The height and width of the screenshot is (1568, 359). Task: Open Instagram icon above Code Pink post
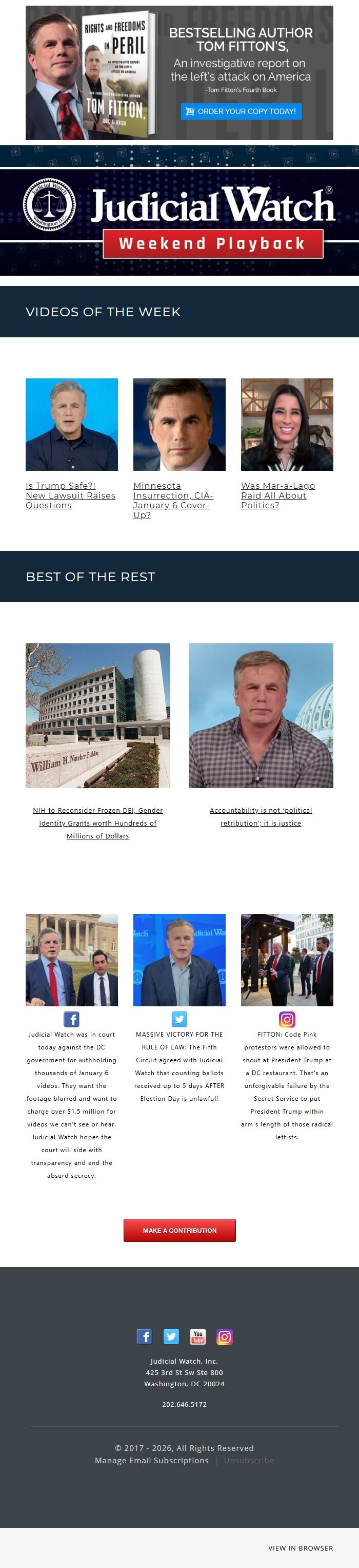click(287, 1019)
